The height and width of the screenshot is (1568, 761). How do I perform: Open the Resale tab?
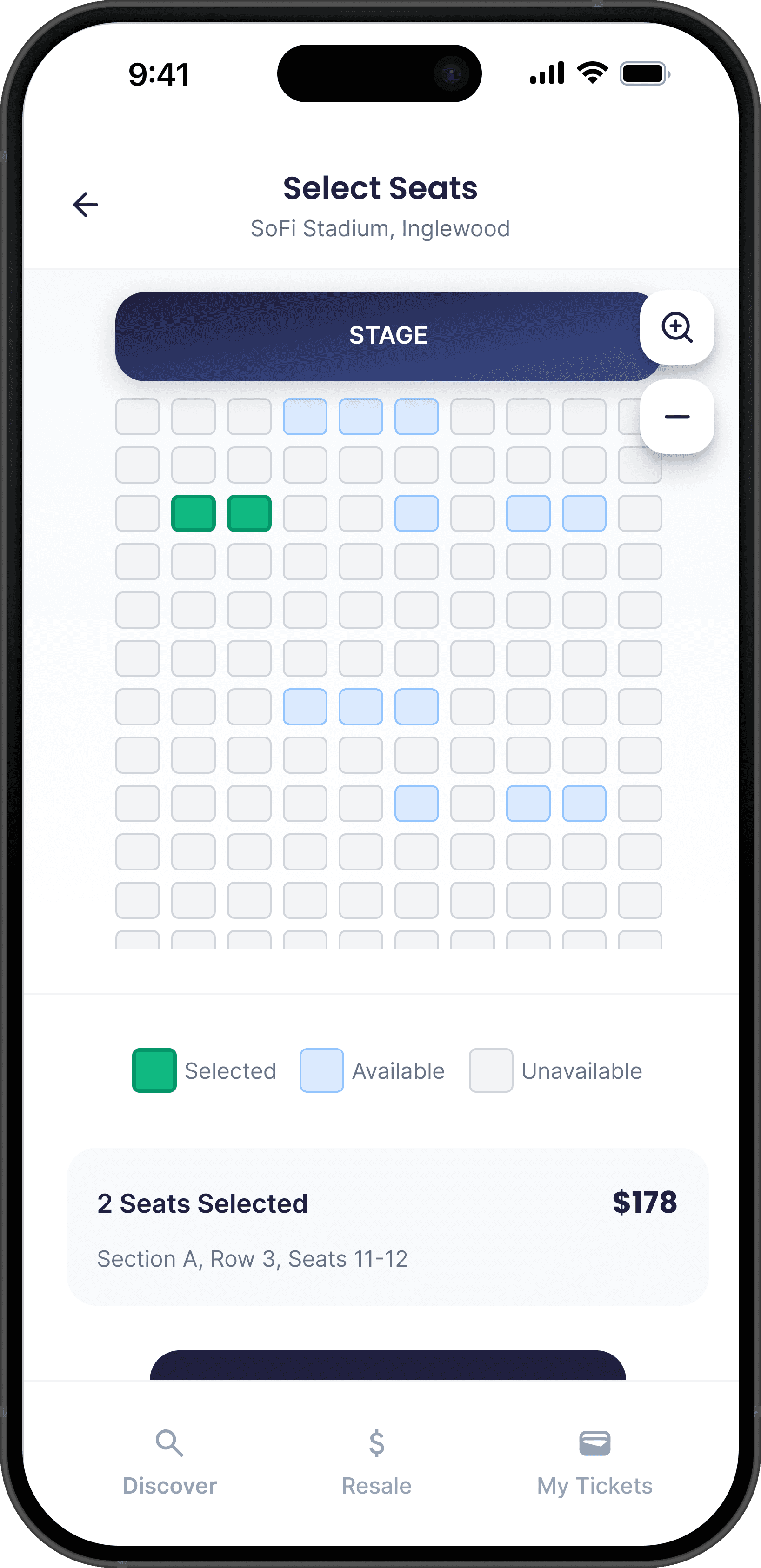(376, 1462)
